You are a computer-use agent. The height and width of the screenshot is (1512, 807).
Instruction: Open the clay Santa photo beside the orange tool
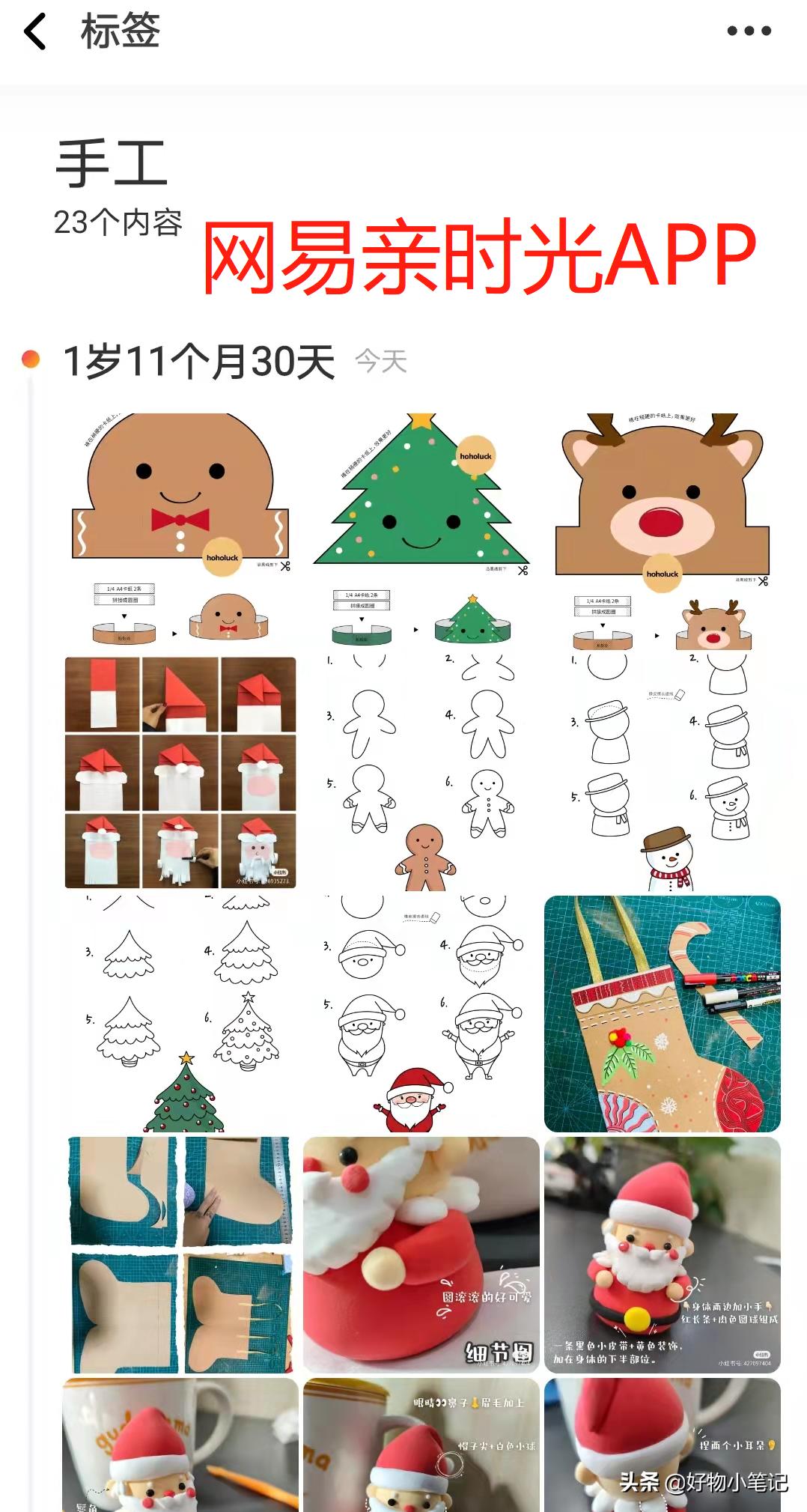point(180,1444)
